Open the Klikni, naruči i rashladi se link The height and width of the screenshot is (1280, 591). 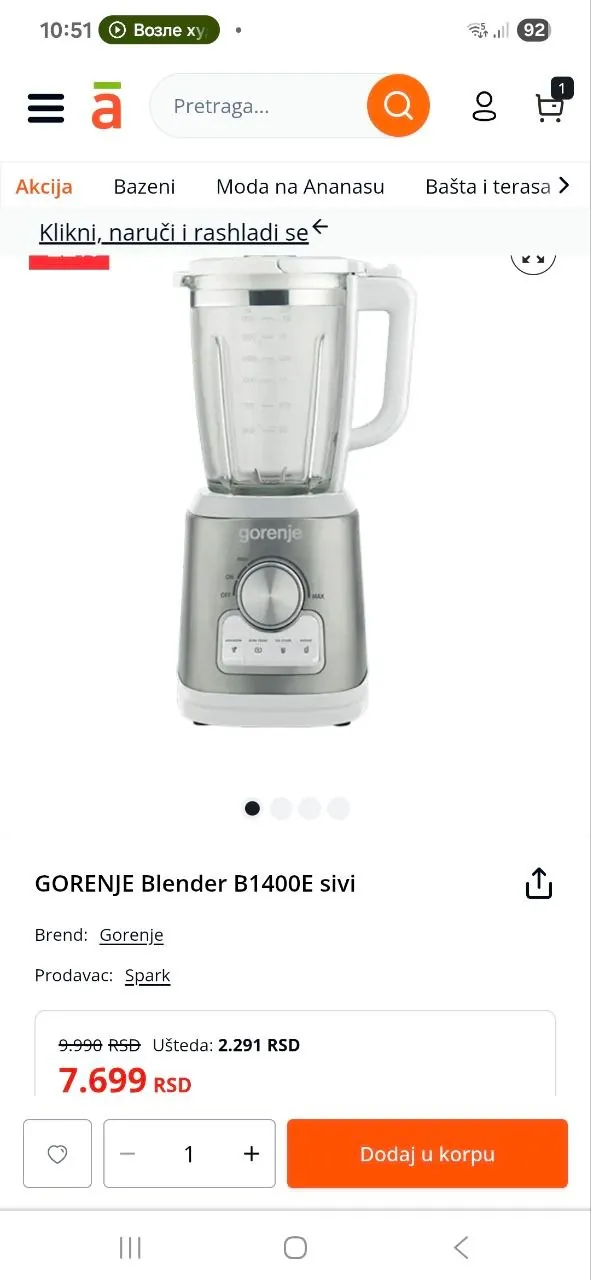(x=173, y=232)
